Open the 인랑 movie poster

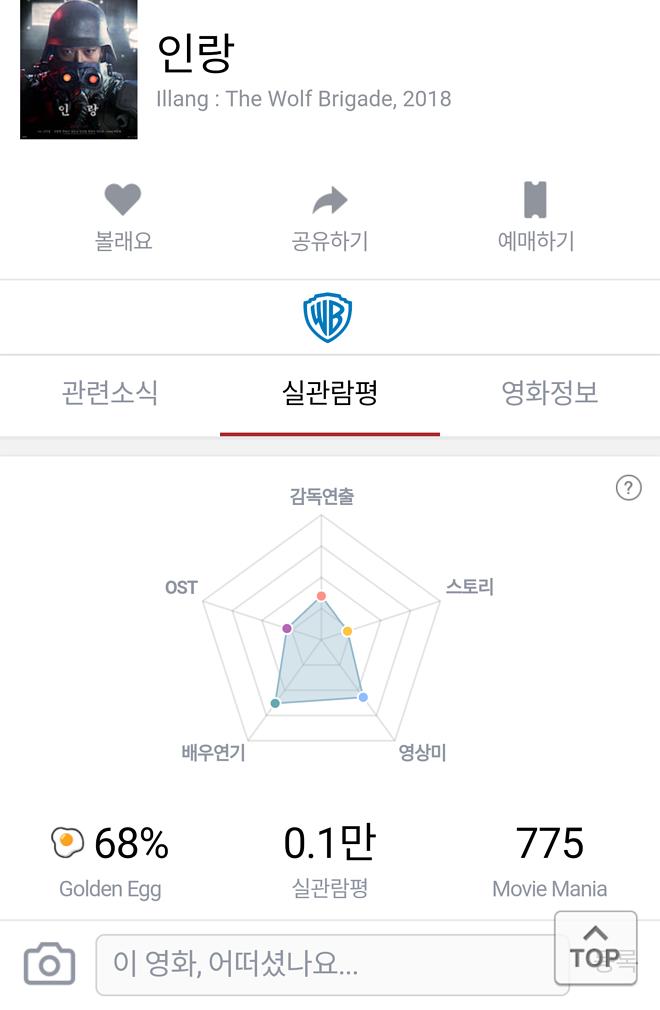(x=79, y=70)
